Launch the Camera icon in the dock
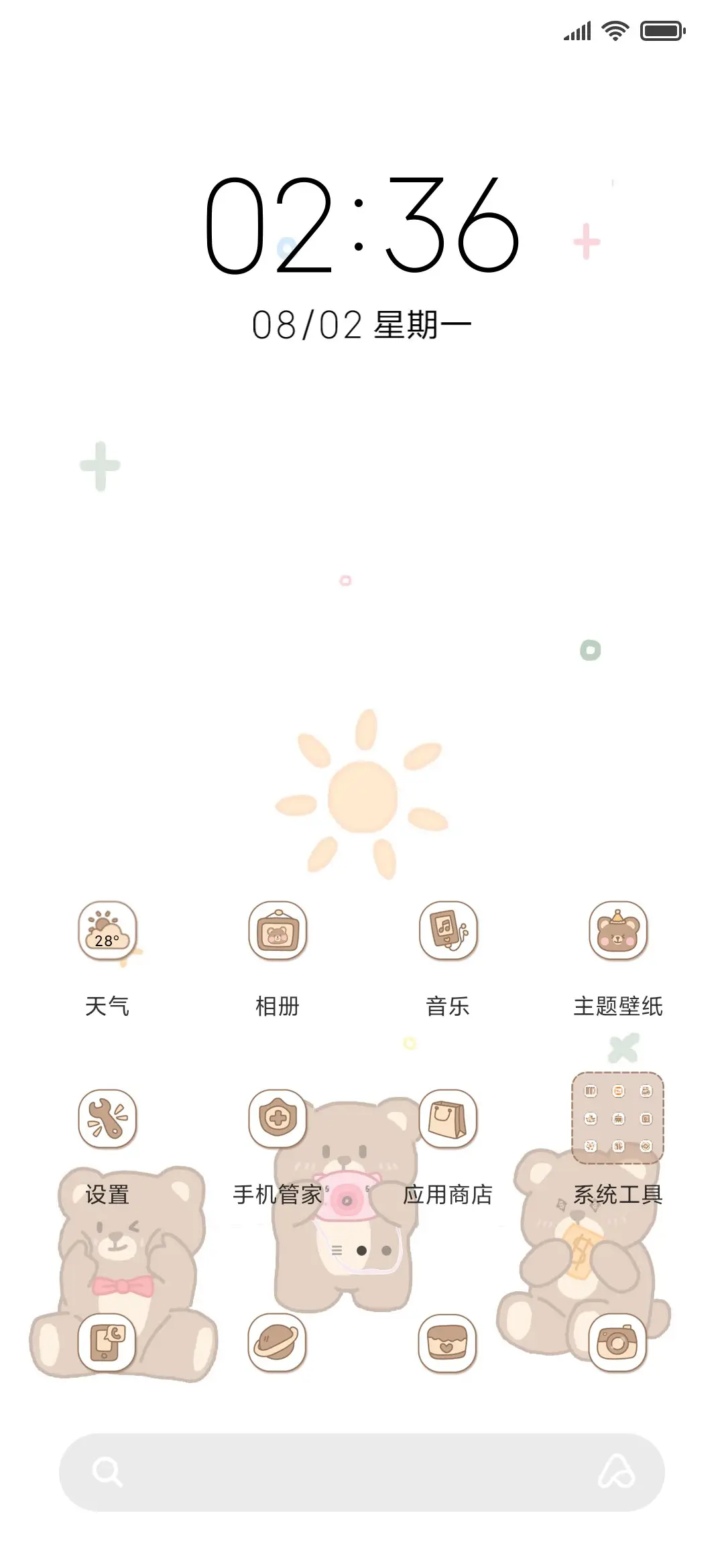Viewport: 724px width, 1568px height. (x=617, y=1343)
